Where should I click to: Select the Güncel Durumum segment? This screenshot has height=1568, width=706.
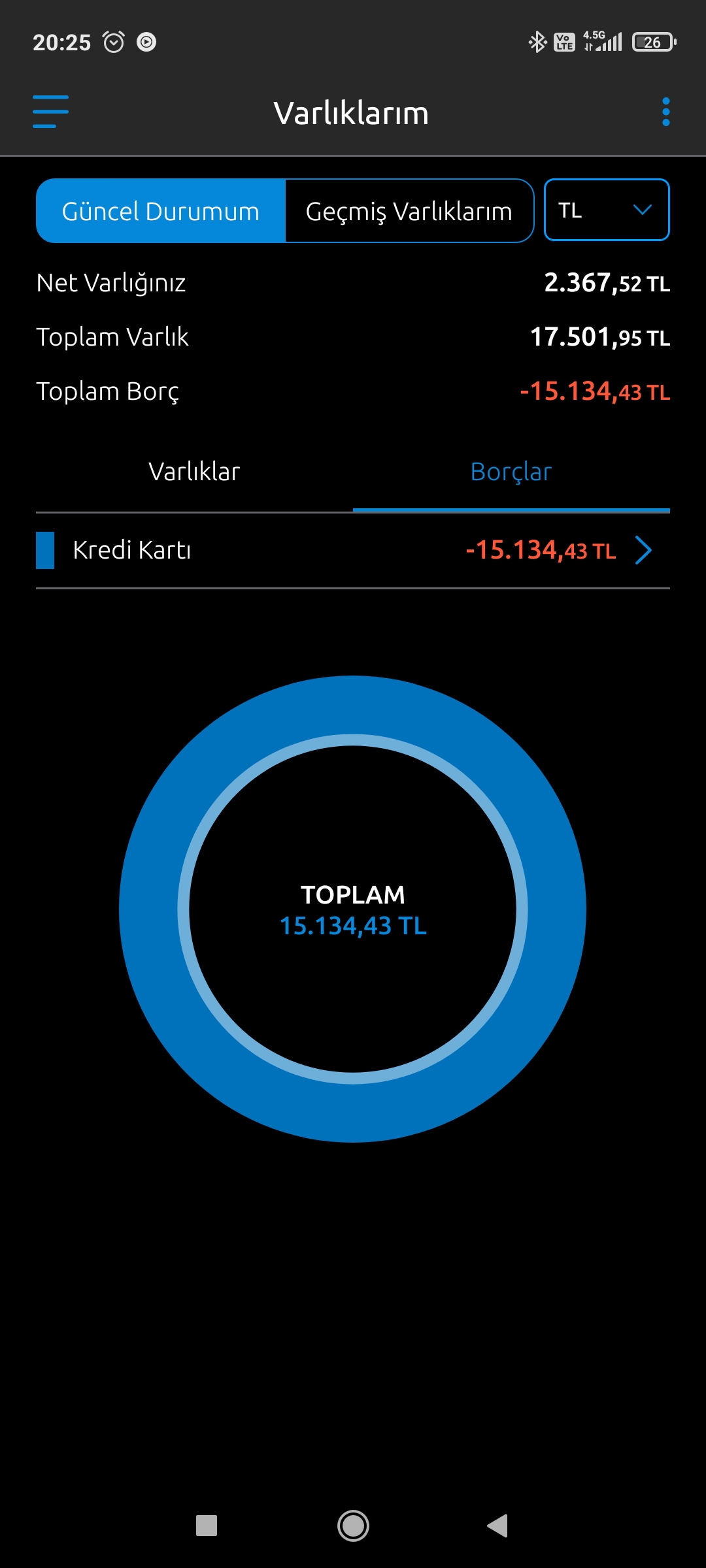pyautogui.click(x=161, y=211)
